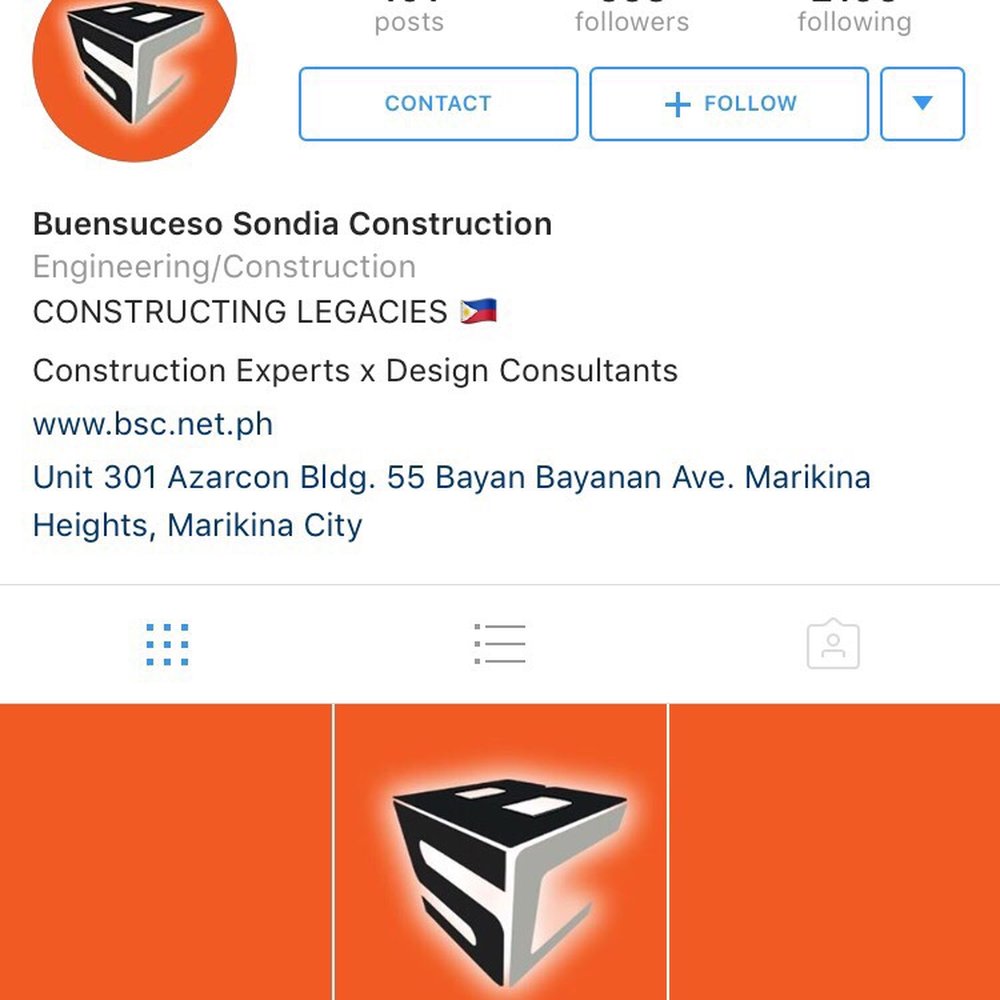This screenshot has width=1000, height=1000.
Task: Open the post with BSC cube logo
Action: tap(500, 851)
